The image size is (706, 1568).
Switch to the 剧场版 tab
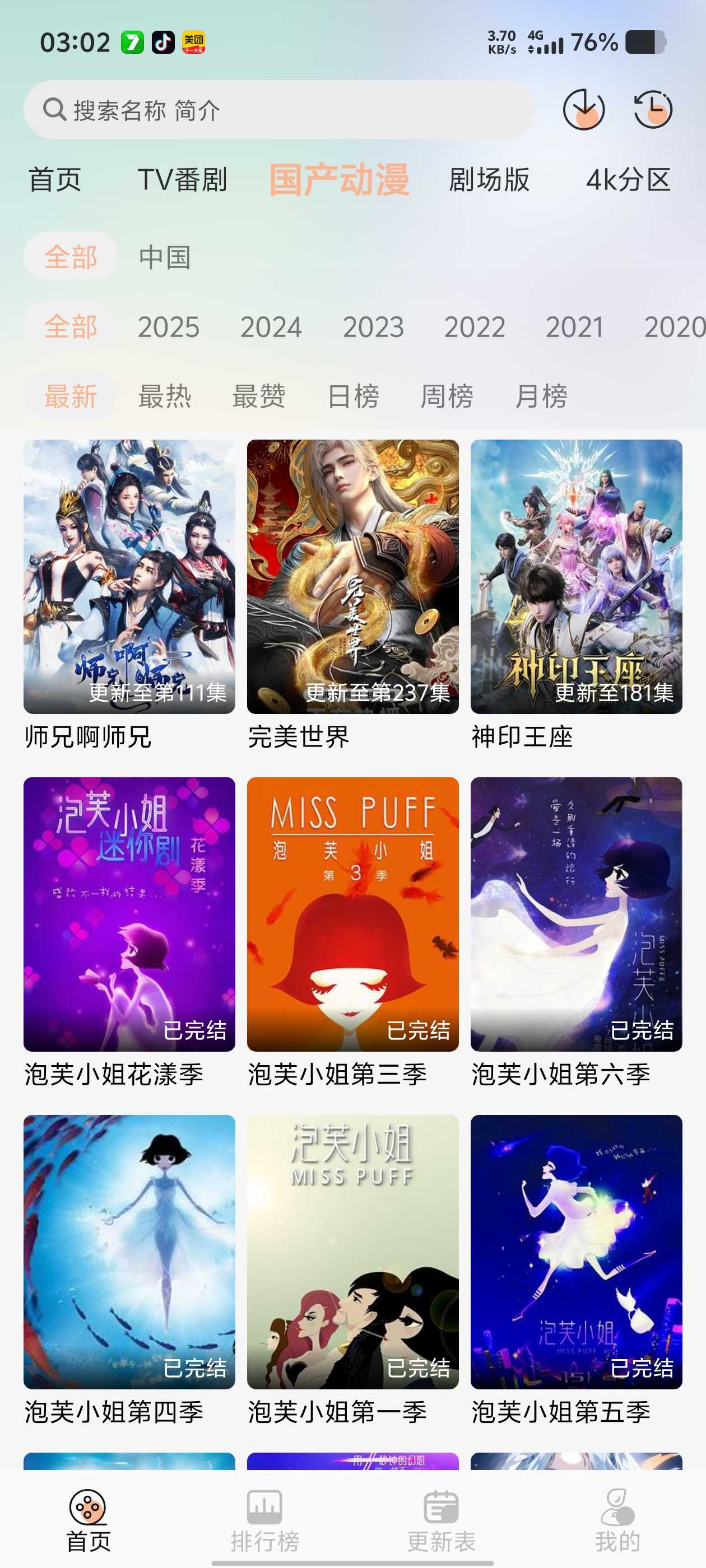tap(489, 180)
